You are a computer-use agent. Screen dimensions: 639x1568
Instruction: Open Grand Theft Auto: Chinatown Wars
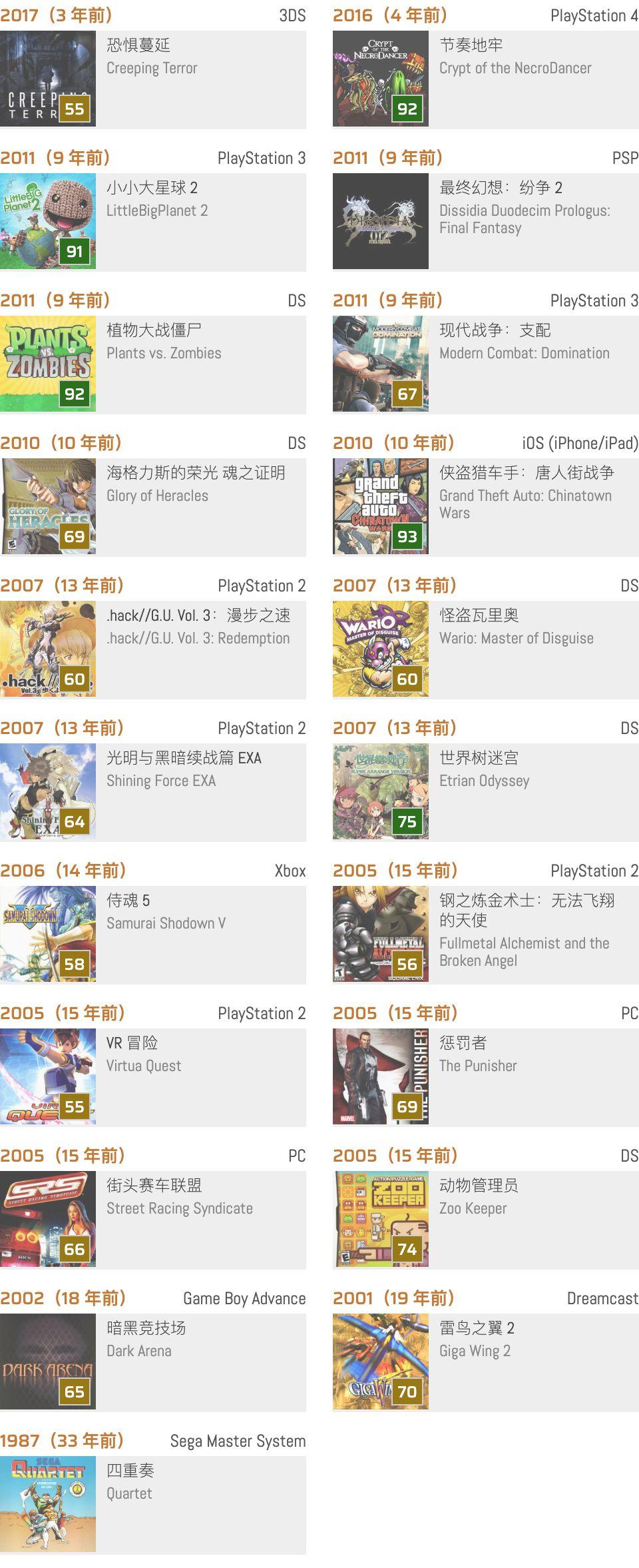pos(485,506)
